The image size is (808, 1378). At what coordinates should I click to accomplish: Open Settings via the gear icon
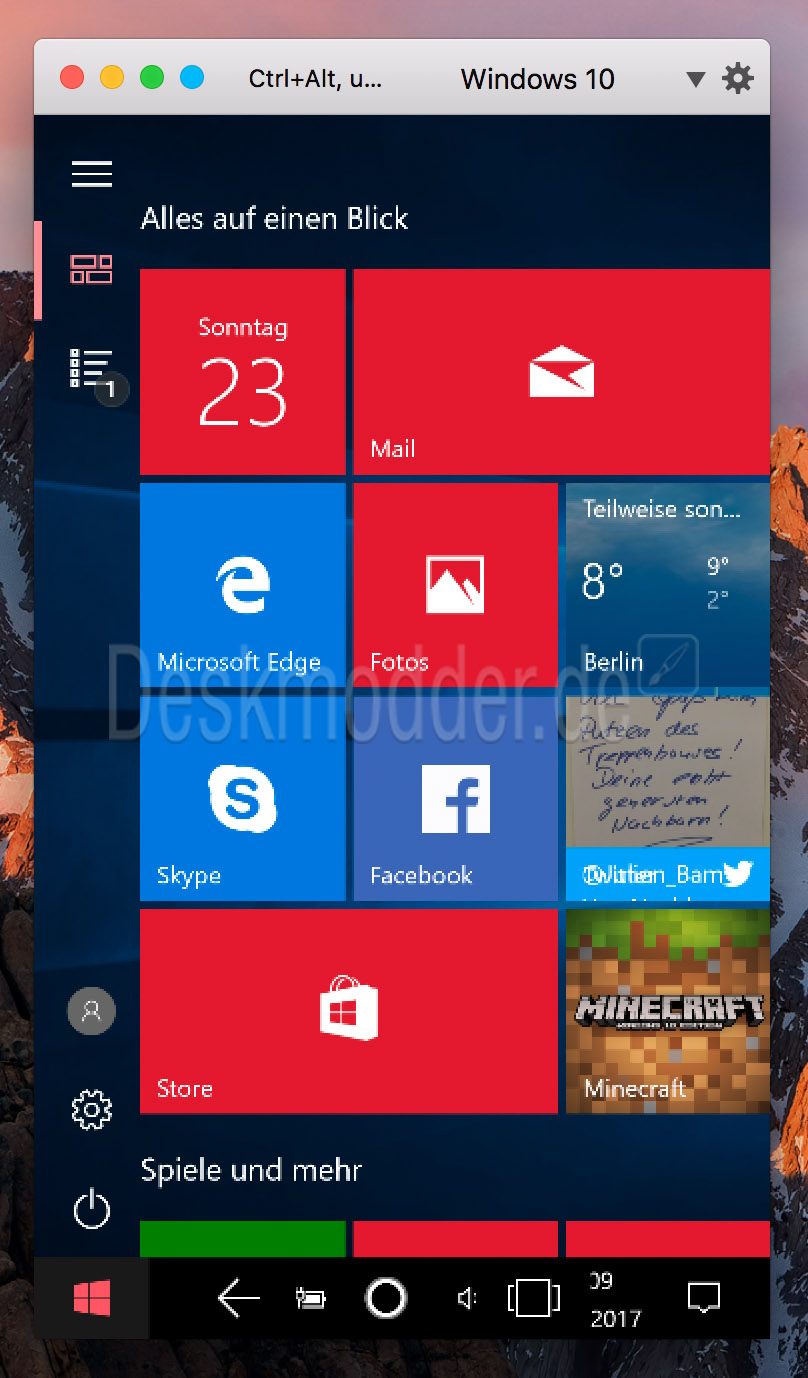pos(91,1110)
